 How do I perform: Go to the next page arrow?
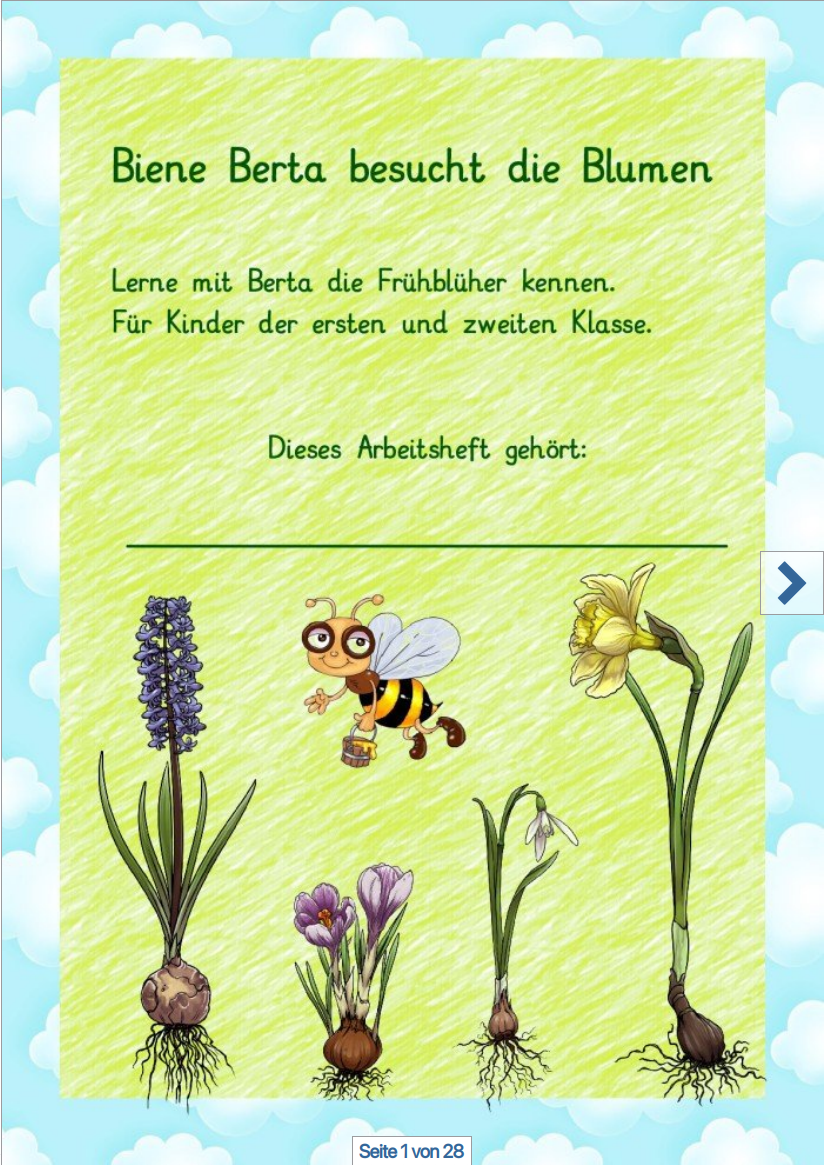[x=791, y=583]
